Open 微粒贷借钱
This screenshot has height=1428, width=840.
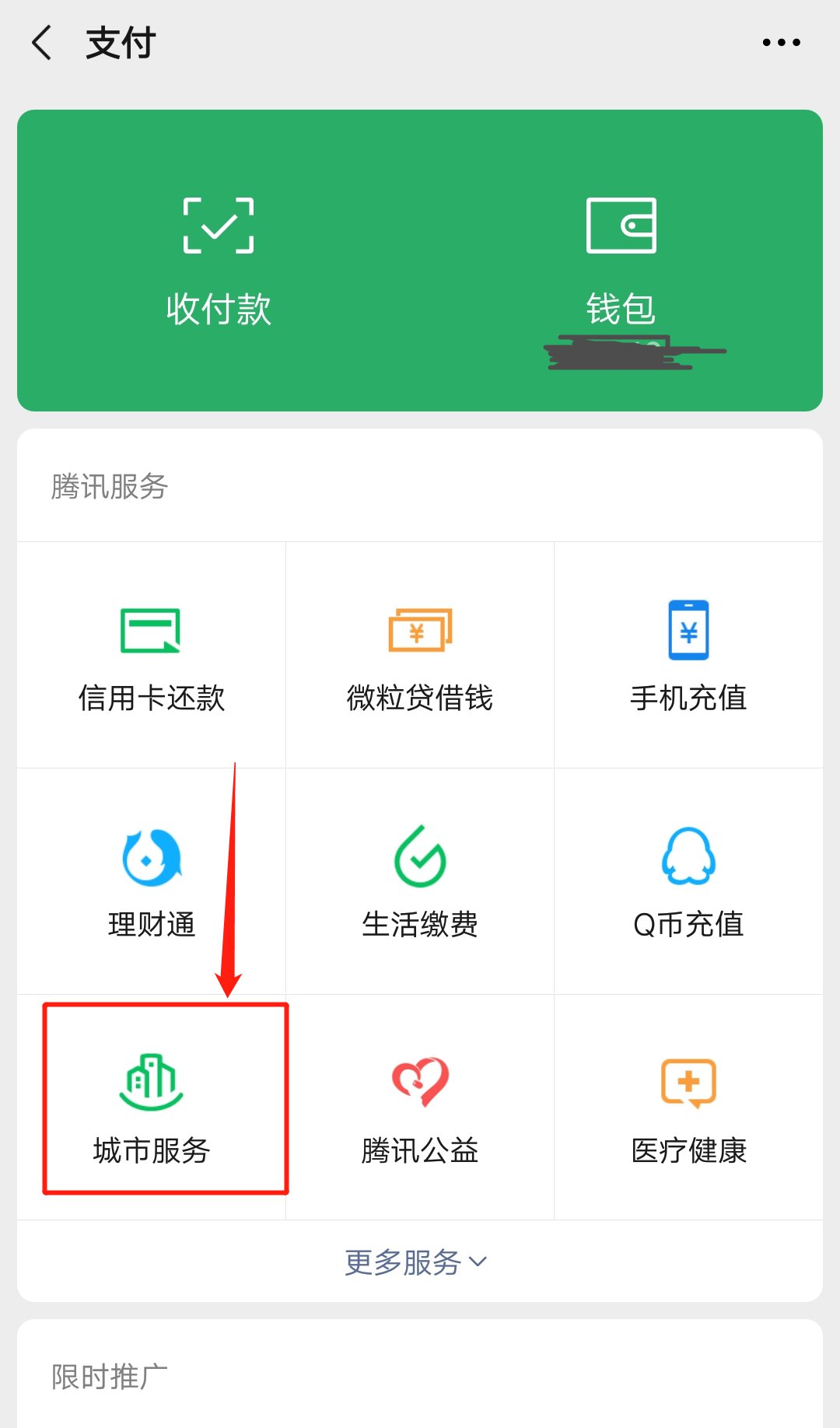point(420,655)
